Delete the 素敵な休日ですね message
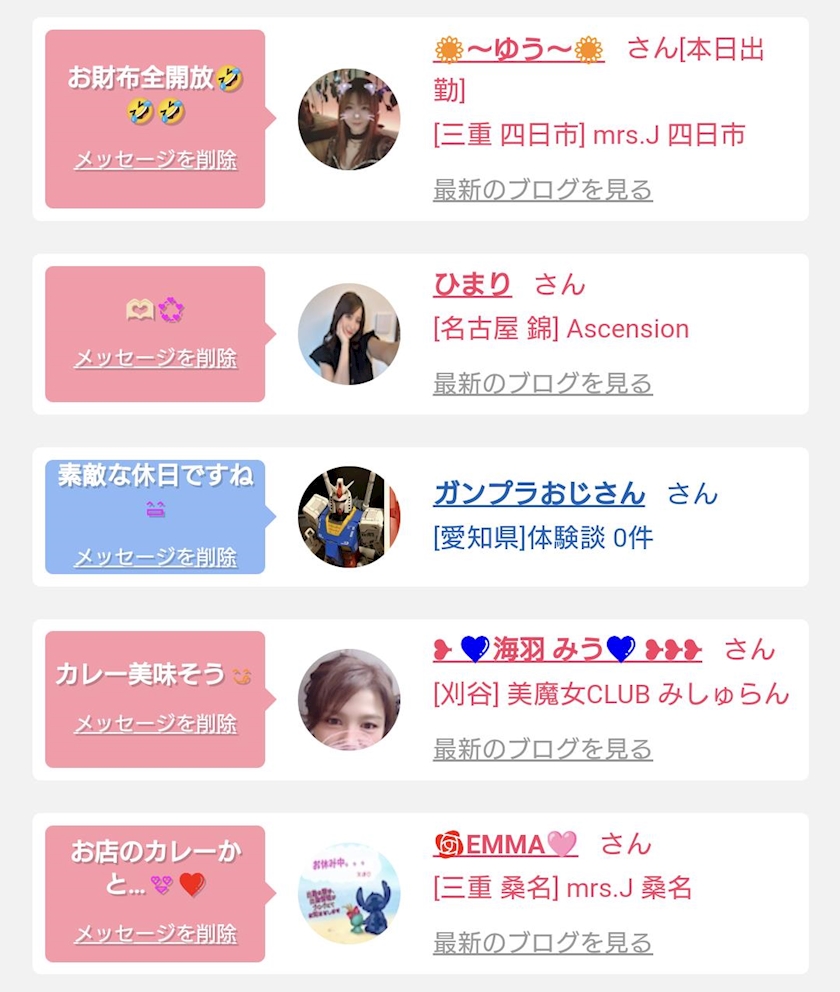The image size is (840, 992). point(156,557)
